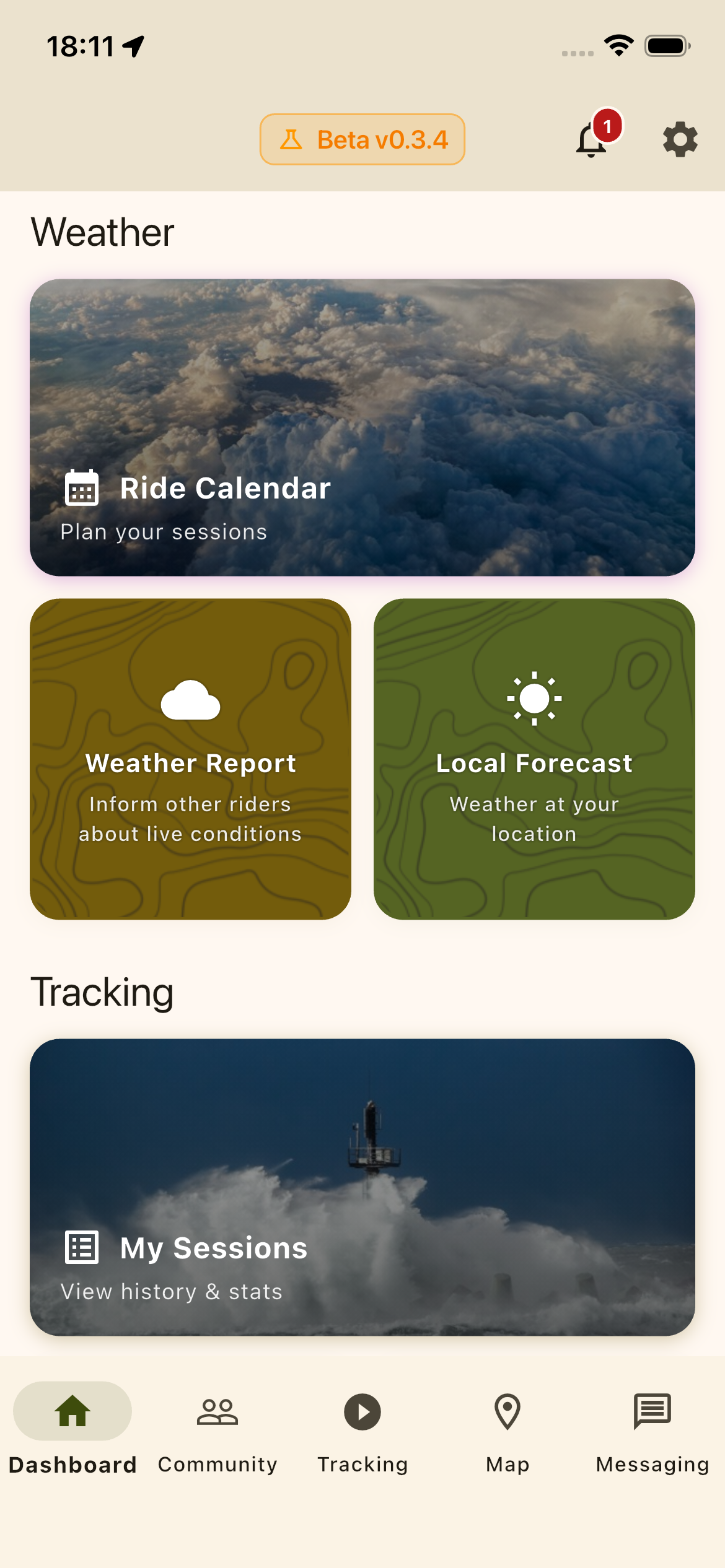The width and height of the screenshot is (725, 1568).
Task: Tap the Map pin icon in navigation
Action: pyautogui.click(x=507, y=1413)
